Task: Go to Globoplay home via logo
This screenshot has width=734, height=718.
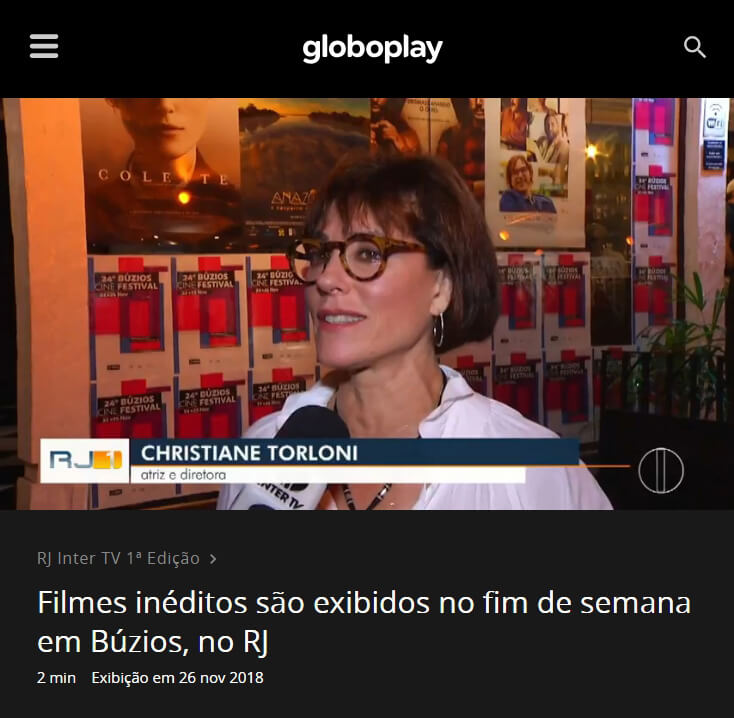Action: click(x=372, y=48)
